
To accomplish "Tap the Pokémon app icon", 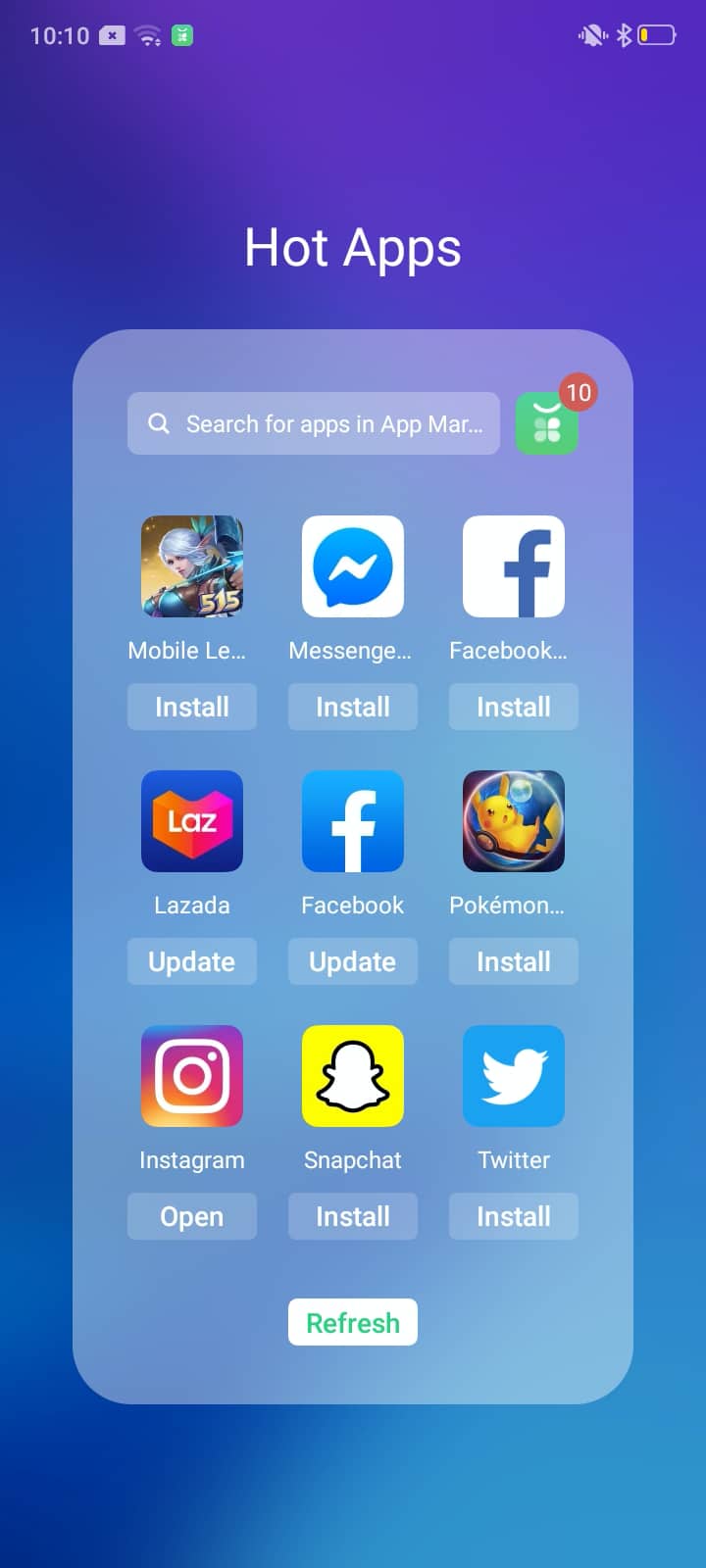I will click(x=514, y=821).
